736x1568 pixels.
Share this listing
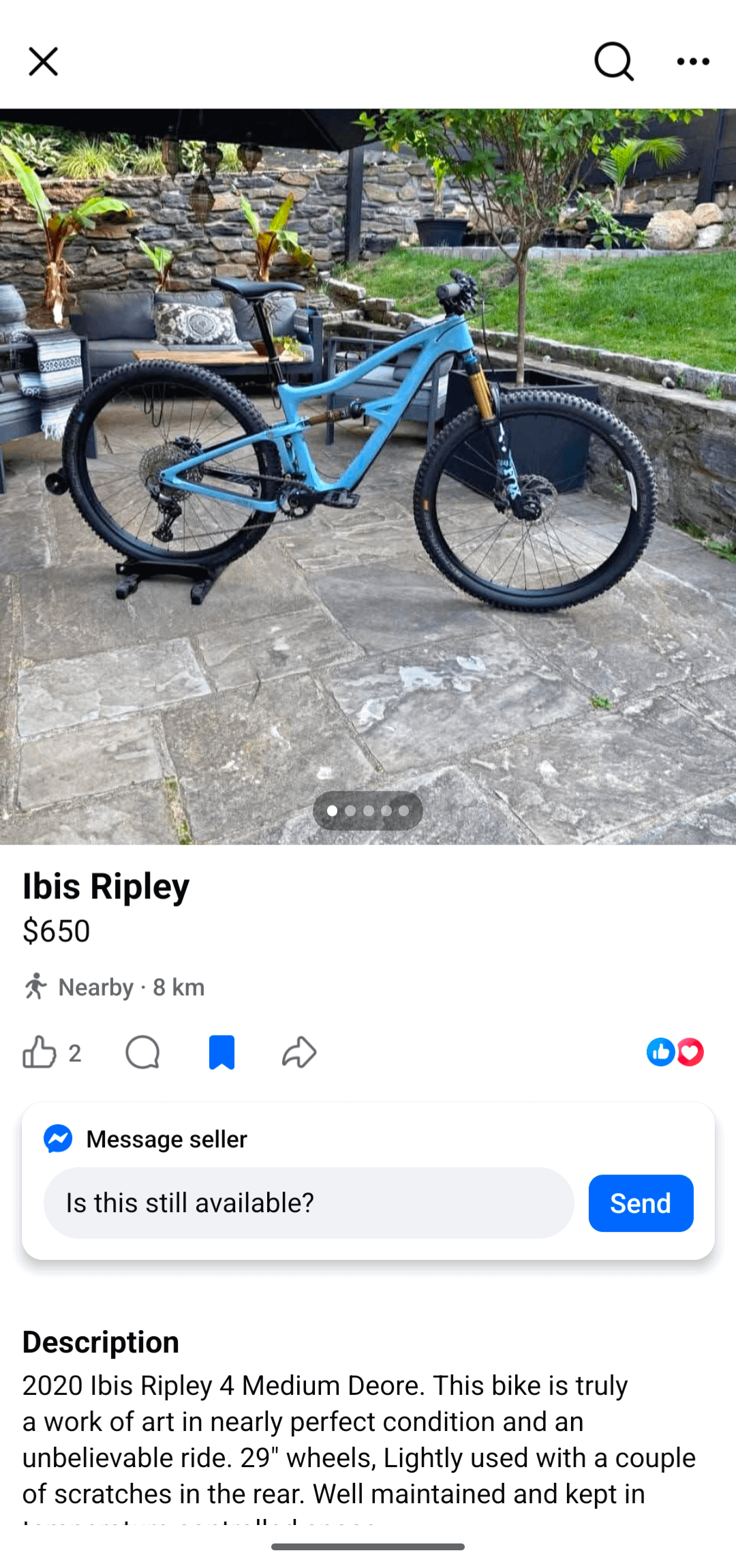[x=299, y=1052]
